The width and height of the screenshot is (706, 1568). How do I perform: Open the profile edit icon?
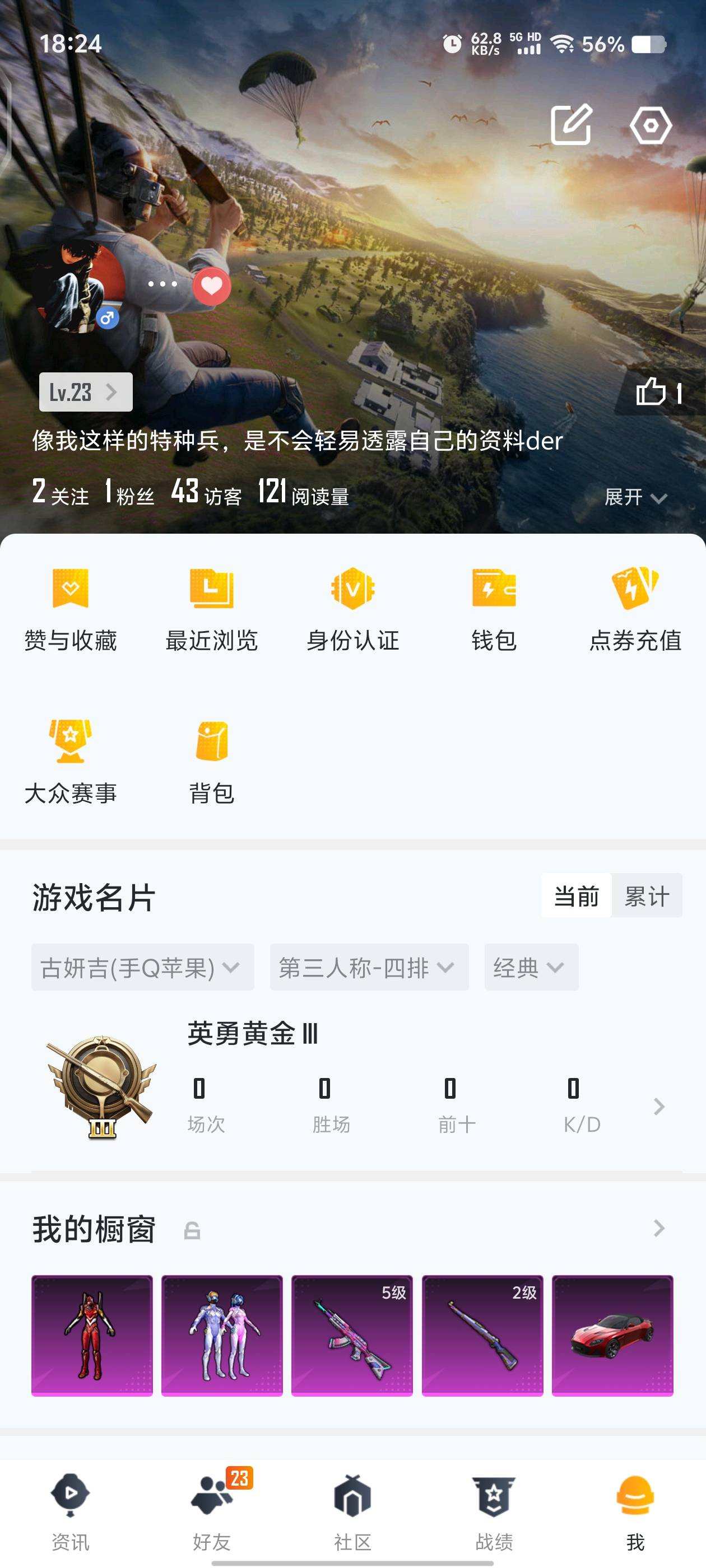coord(571,125)
